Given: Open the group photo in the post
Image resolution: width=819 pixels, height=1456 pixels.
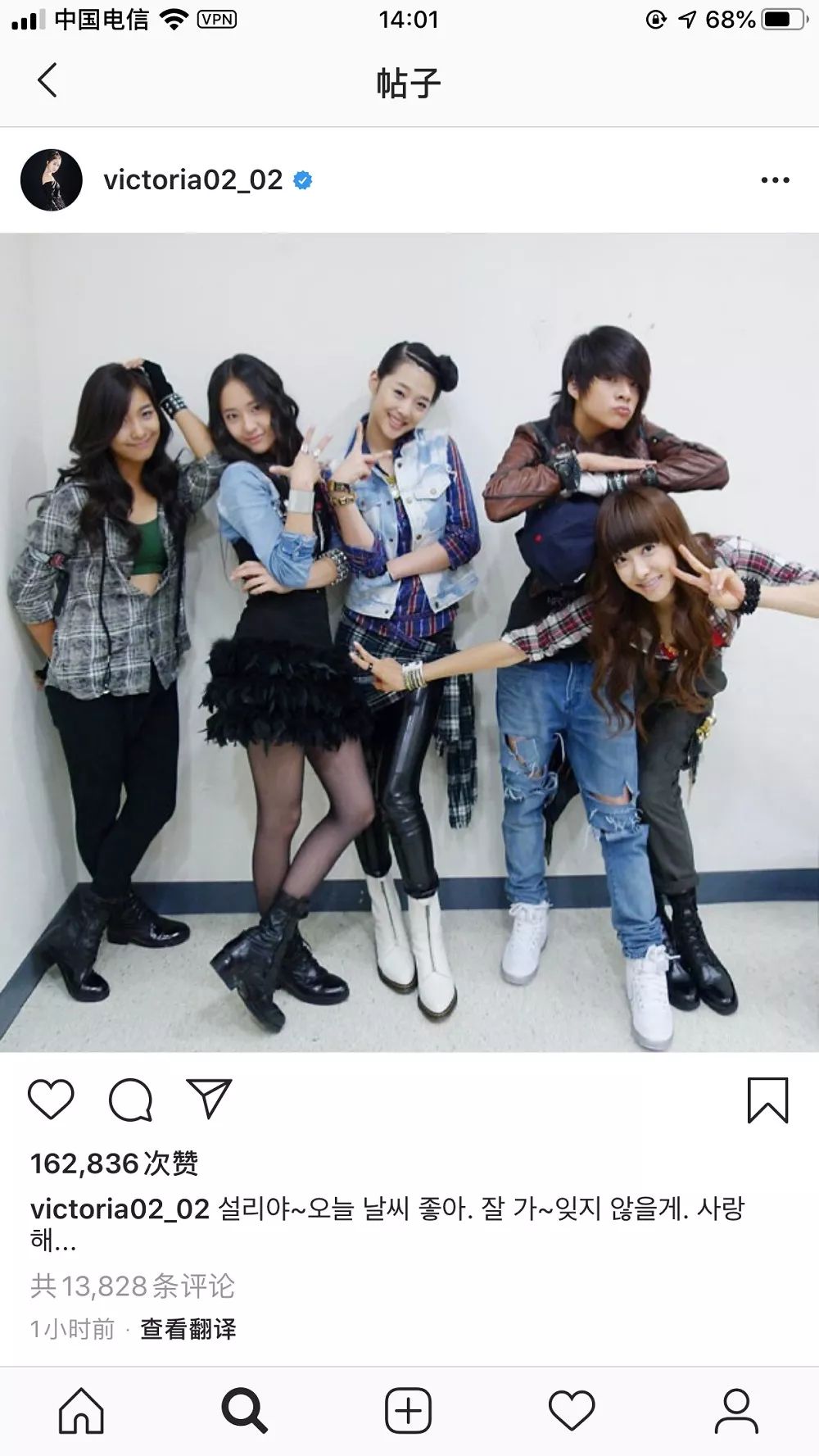Looking at the screenshot, I should coord(409,642).
